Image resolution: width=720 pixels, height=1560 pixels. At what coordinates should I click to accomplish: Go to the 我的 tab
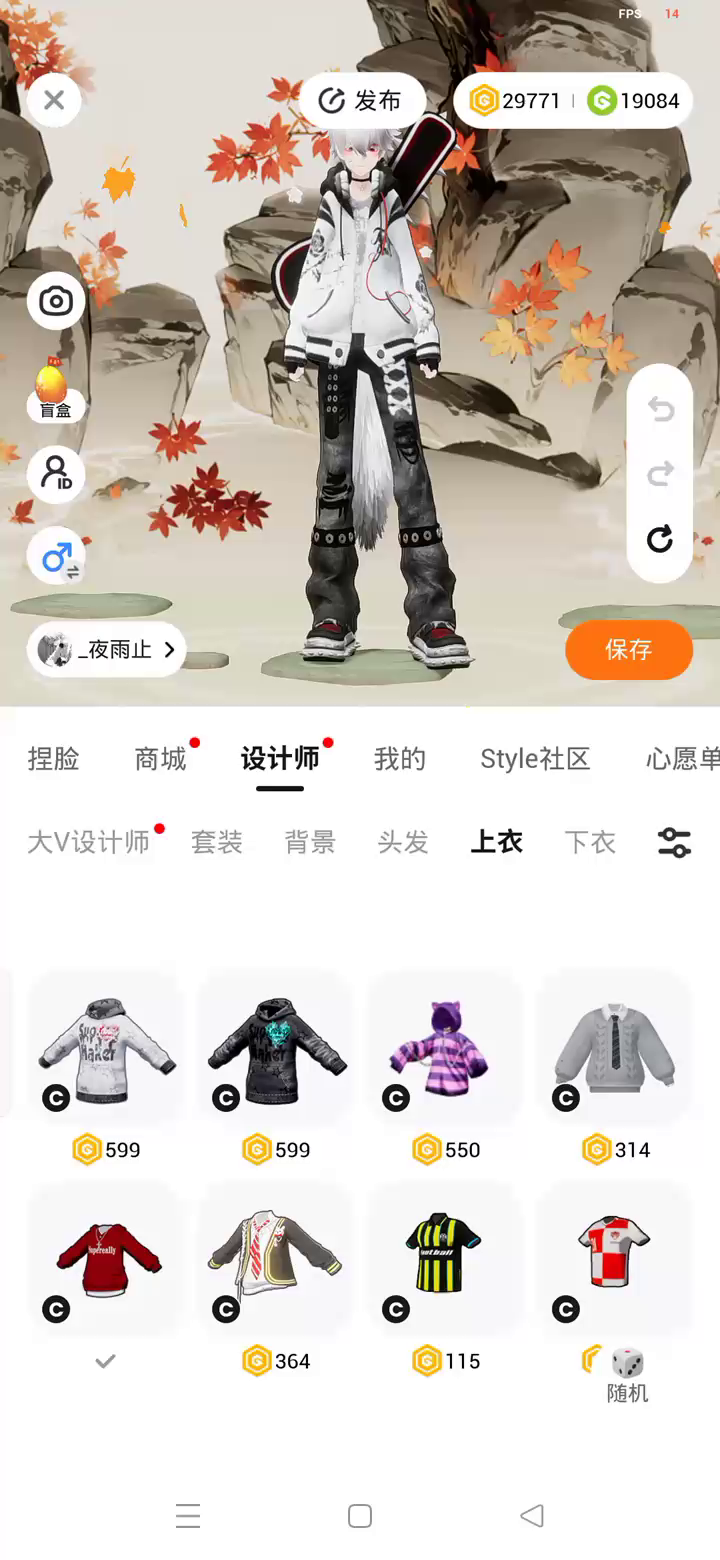coord(399,759)
